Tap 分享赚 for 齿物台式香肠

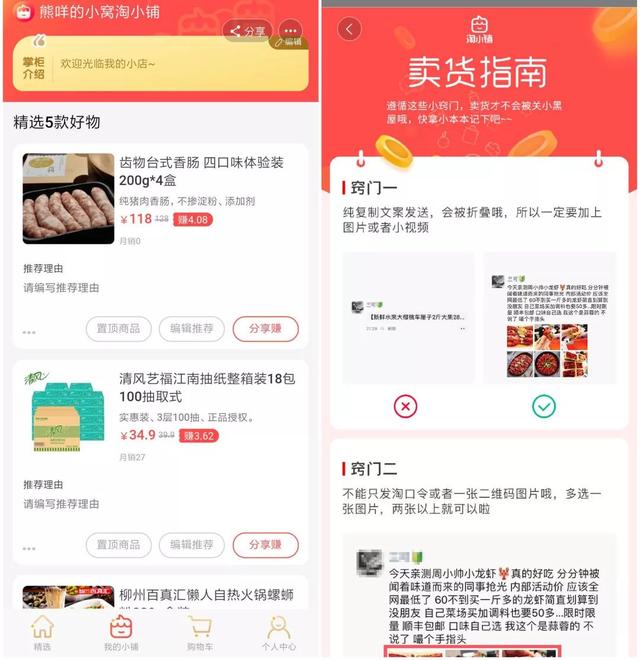[265, 329]
